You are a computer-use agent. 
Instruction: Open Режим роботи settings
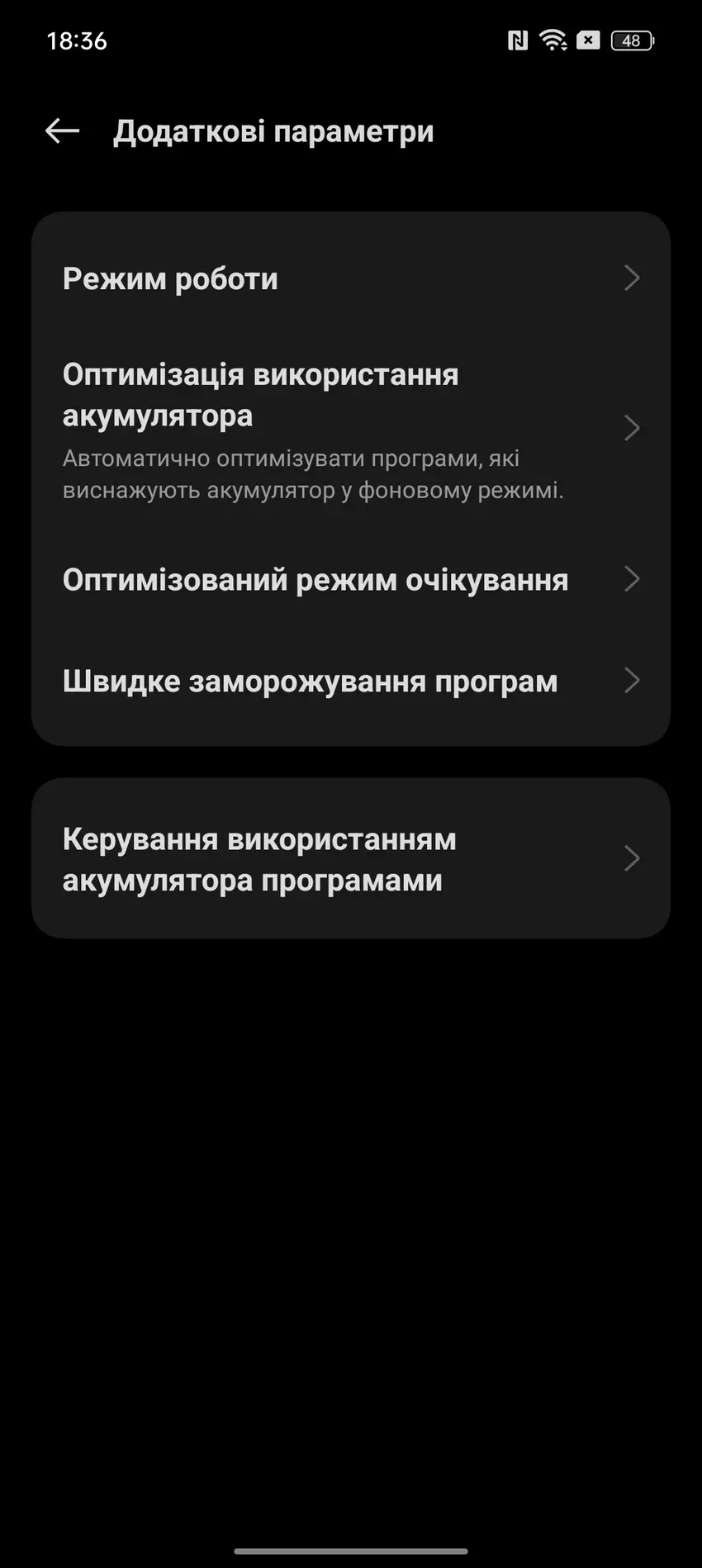coord(350,278)
